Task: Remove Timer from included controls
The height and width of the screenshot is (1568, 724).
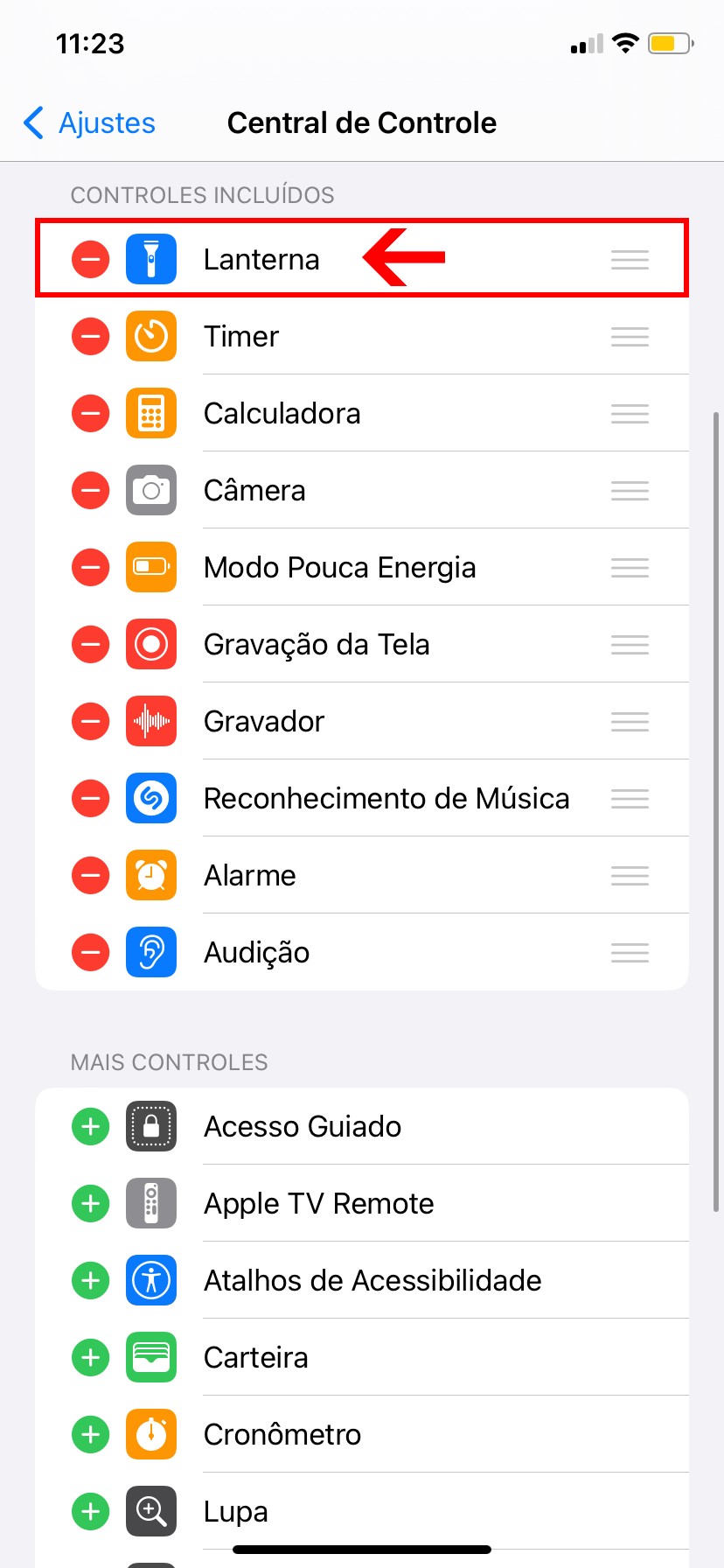Action: pyautogui.click(x=90, y=337)
